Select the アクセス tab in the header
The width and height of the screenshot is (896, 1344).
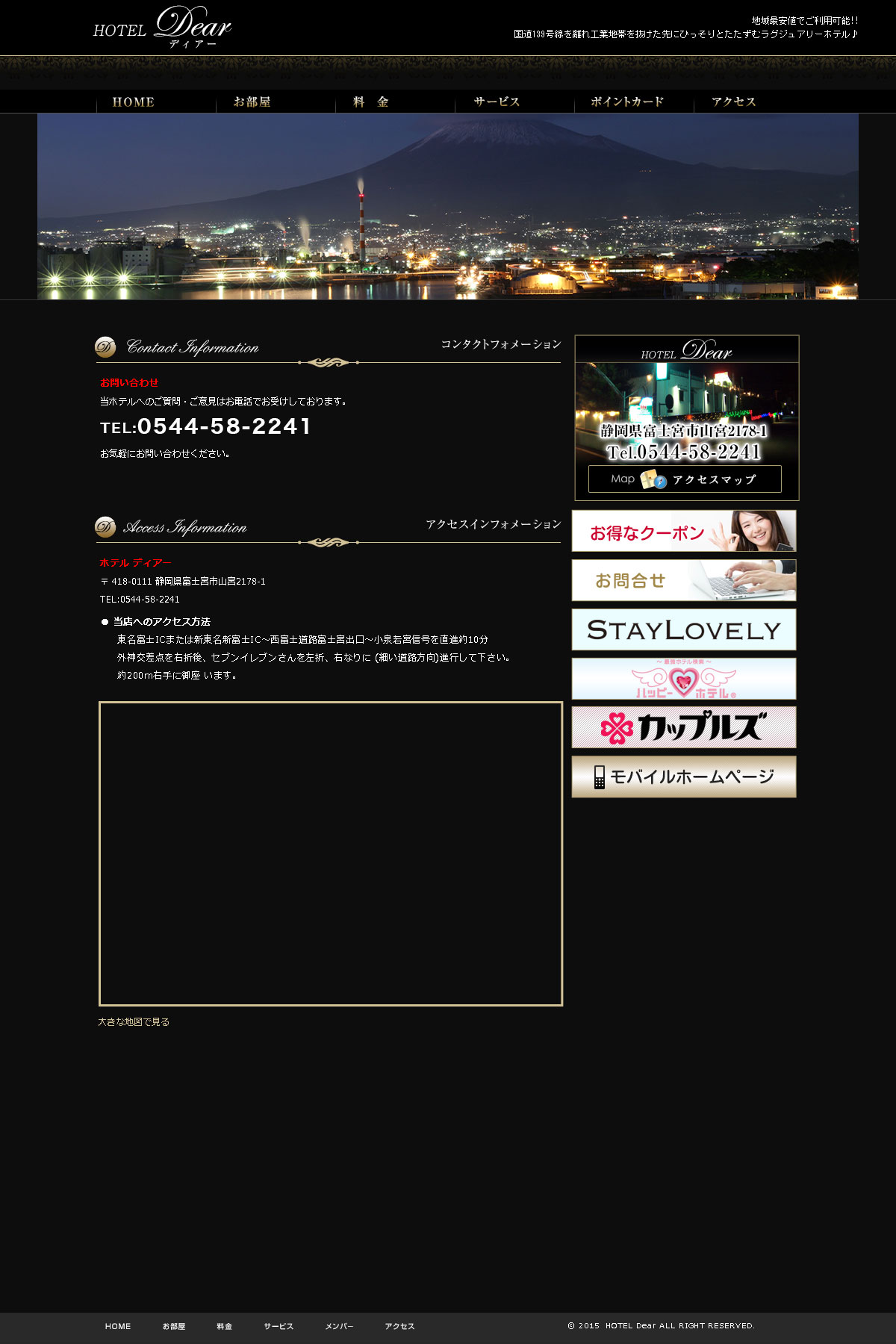coord(734,102)
